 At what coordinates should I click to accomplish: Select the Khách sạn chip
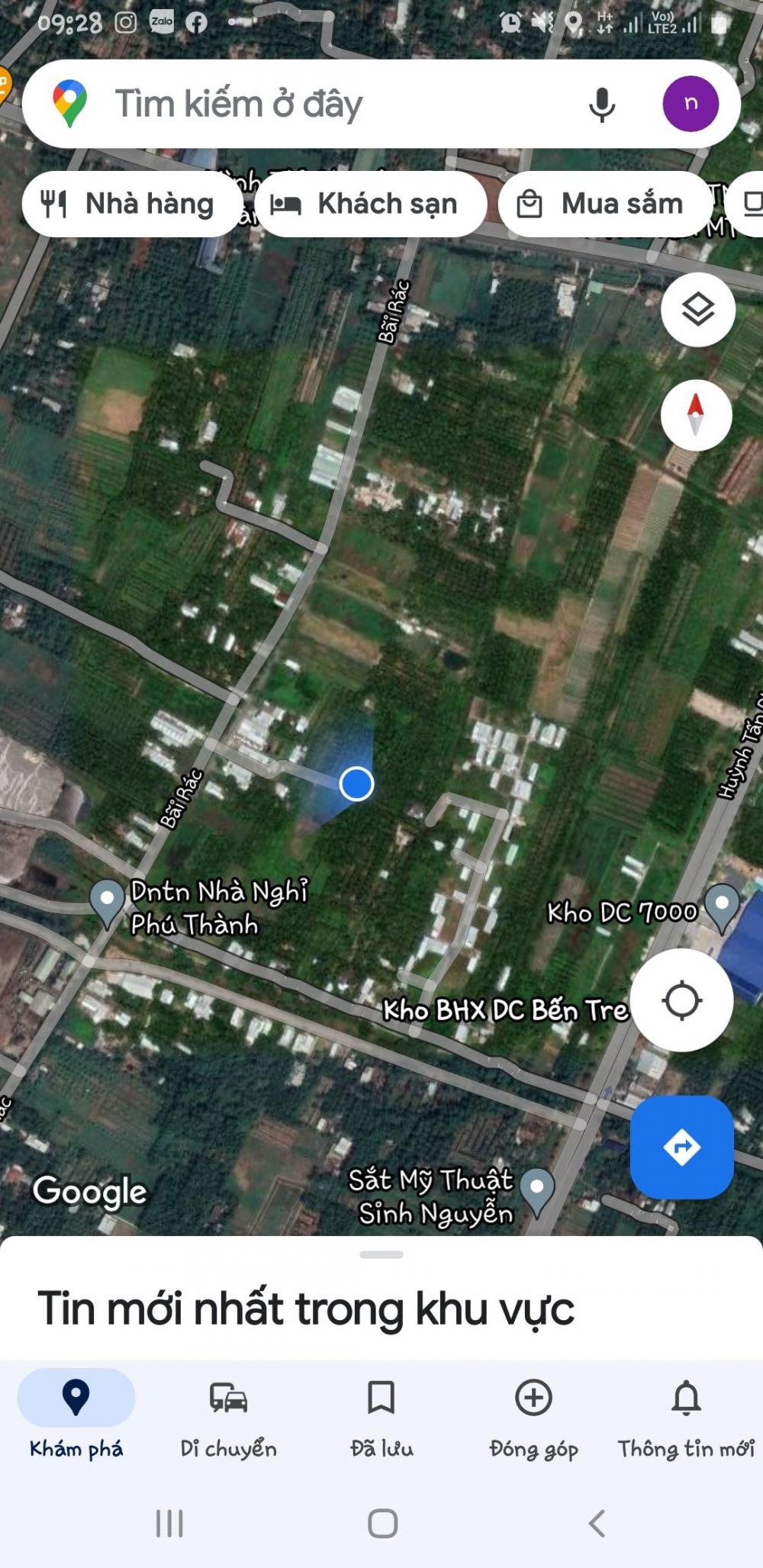370,204
